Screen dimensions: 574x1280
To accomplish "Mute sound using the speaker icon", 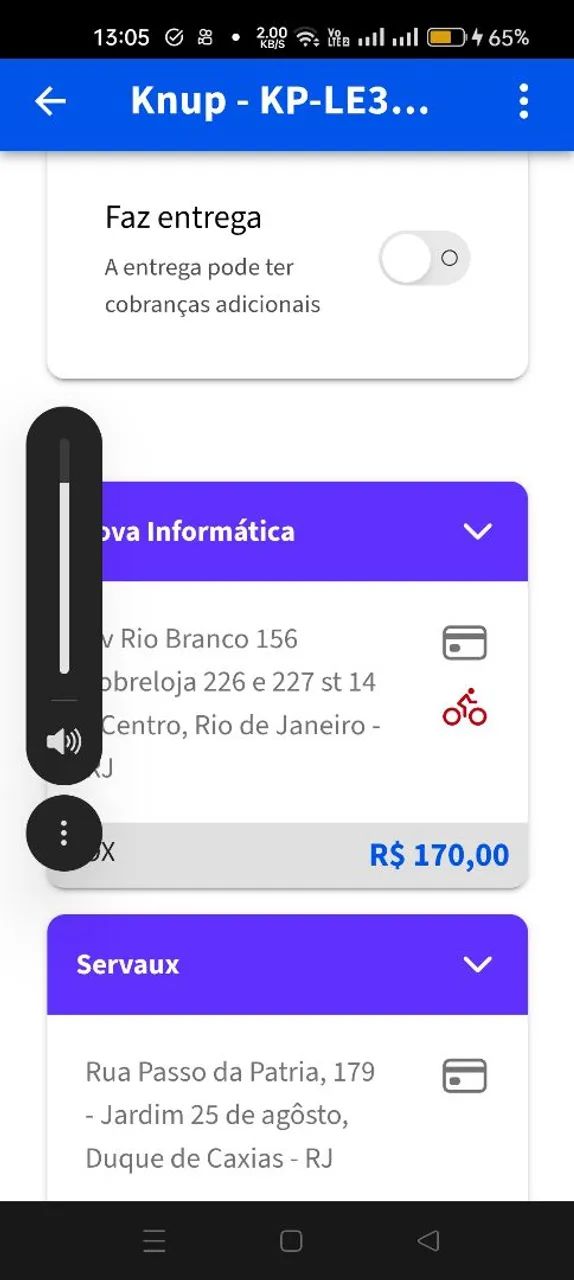I will 64,742.
